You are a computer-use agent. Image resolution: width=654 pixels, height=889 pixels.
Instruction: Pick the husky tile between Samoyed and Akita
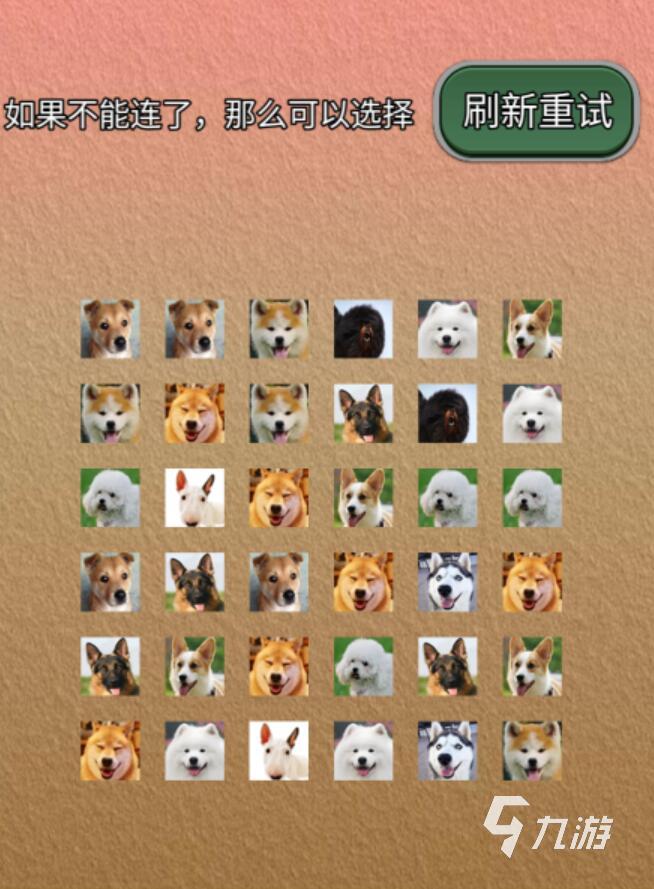click(447, 751)
